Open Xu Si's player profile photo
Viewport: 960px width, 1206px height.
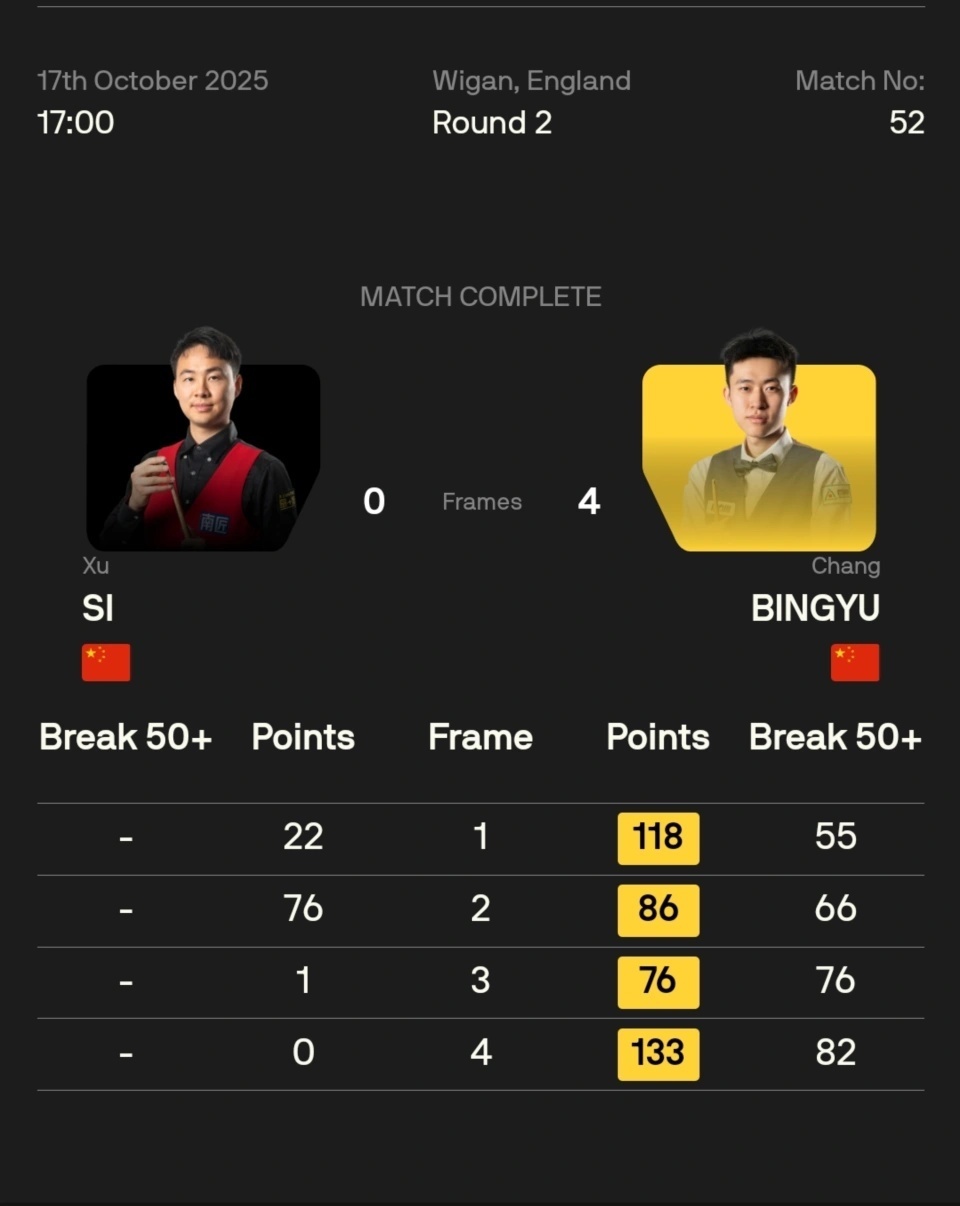tap(203, 450)
